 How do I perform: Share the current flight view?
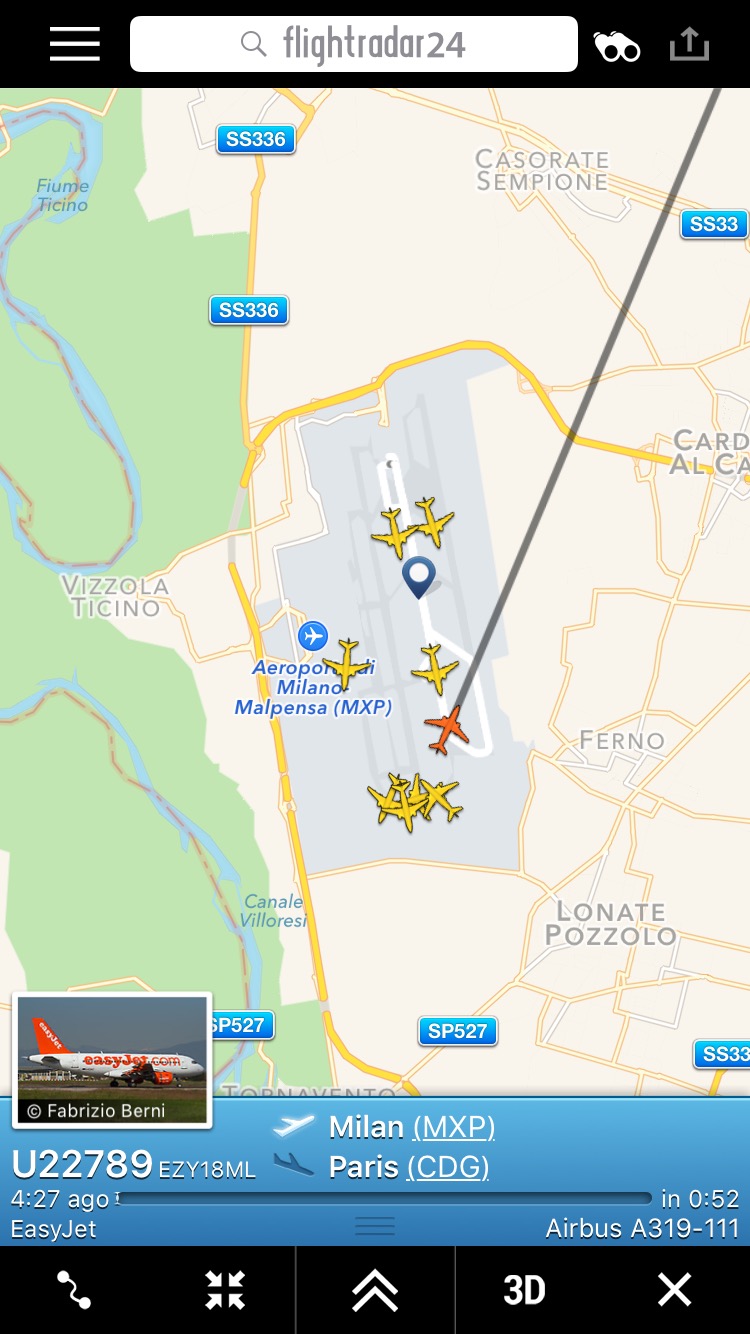(x=689, y=44)
